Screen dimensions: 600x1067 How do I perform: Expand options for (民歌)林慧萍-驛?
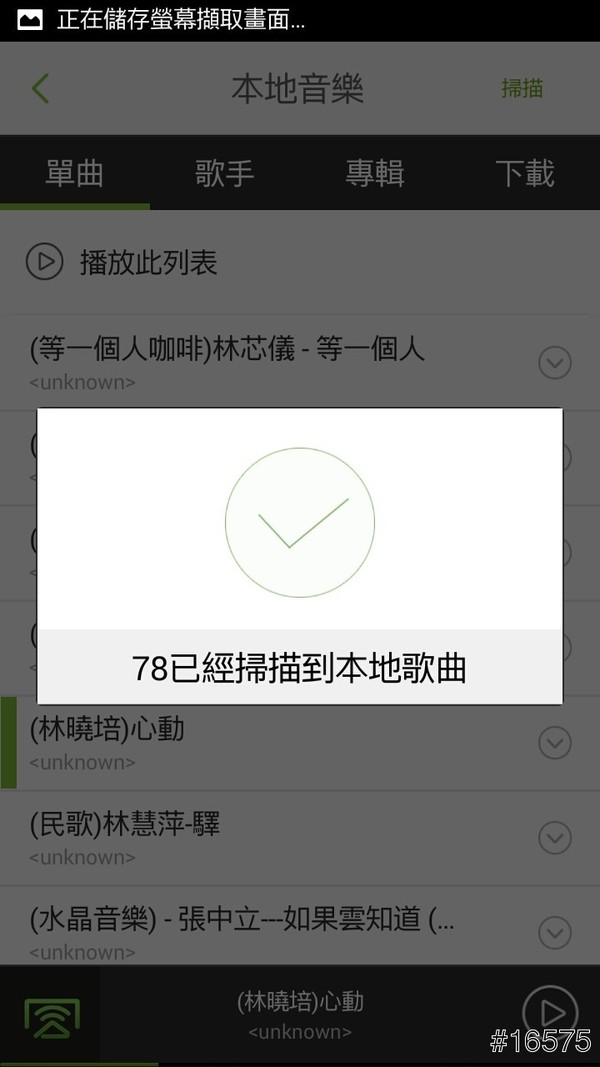click(555, 837)
